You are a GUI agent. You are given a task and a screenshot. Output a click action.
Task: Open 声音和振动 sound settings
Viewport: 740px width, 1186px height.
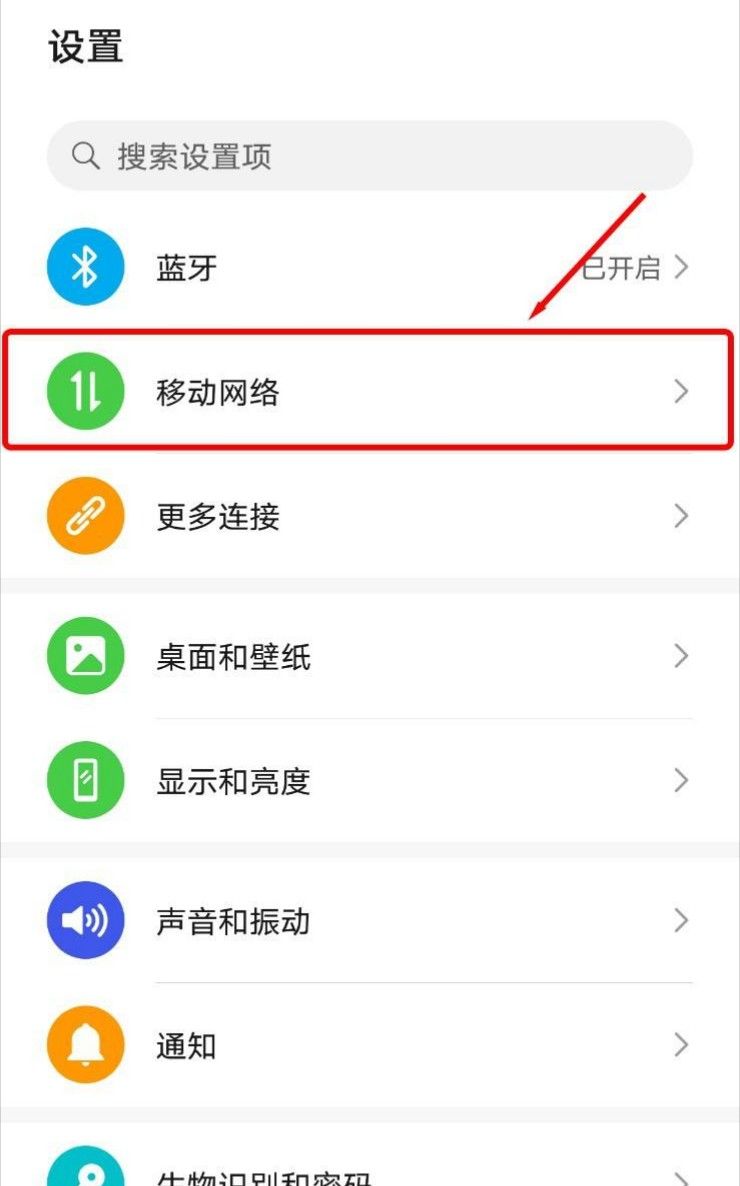point(370,921)
